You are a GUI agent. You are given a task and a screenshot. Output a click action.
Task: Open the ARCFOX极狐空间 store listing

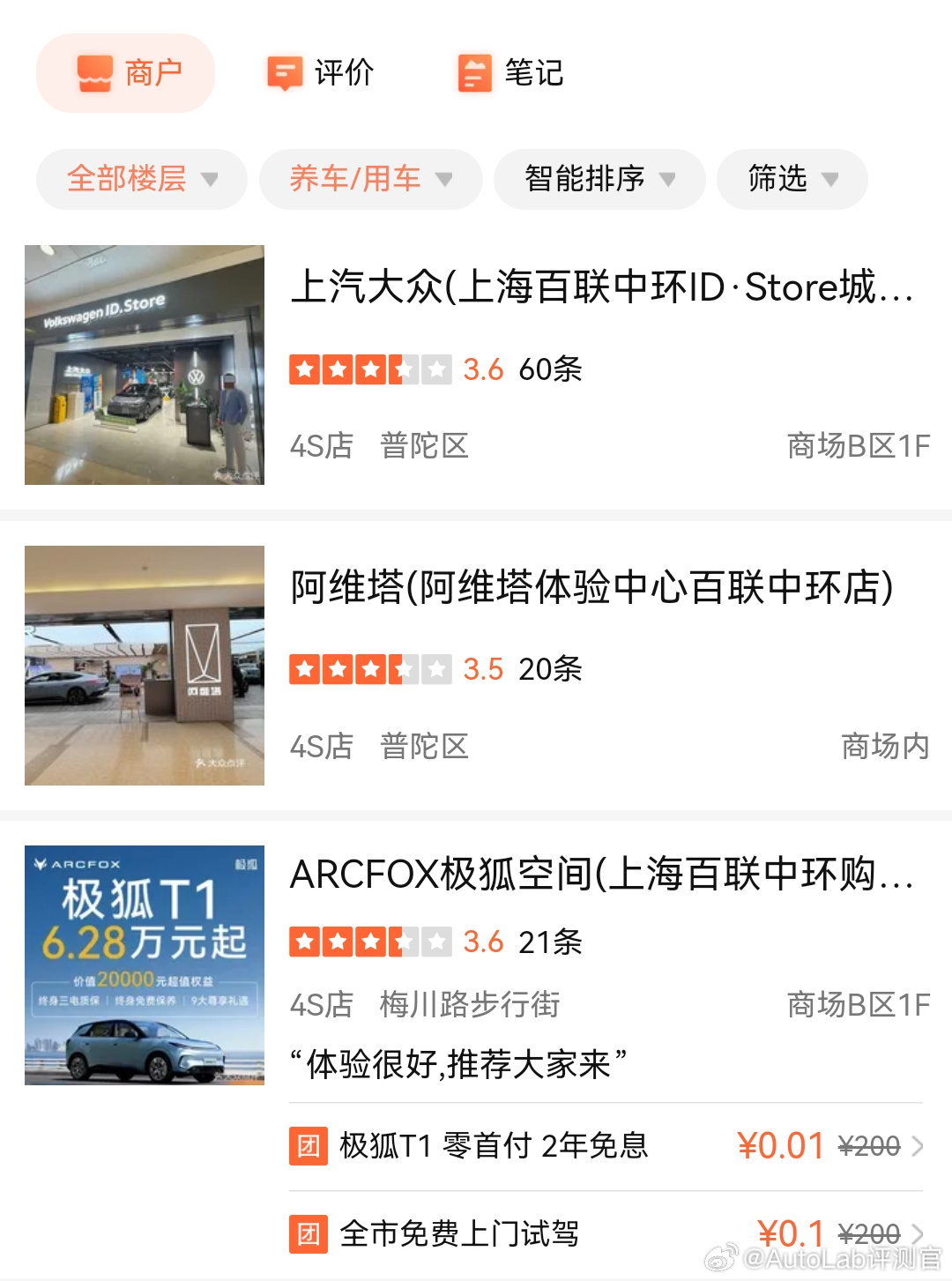[601, 875]
